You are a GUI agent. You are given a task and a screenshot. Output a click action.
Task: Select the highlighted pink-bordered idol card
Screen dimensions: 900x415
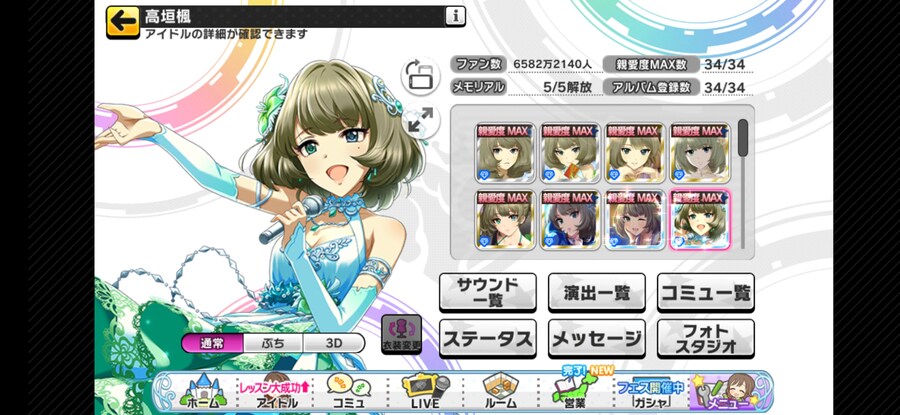701,218
